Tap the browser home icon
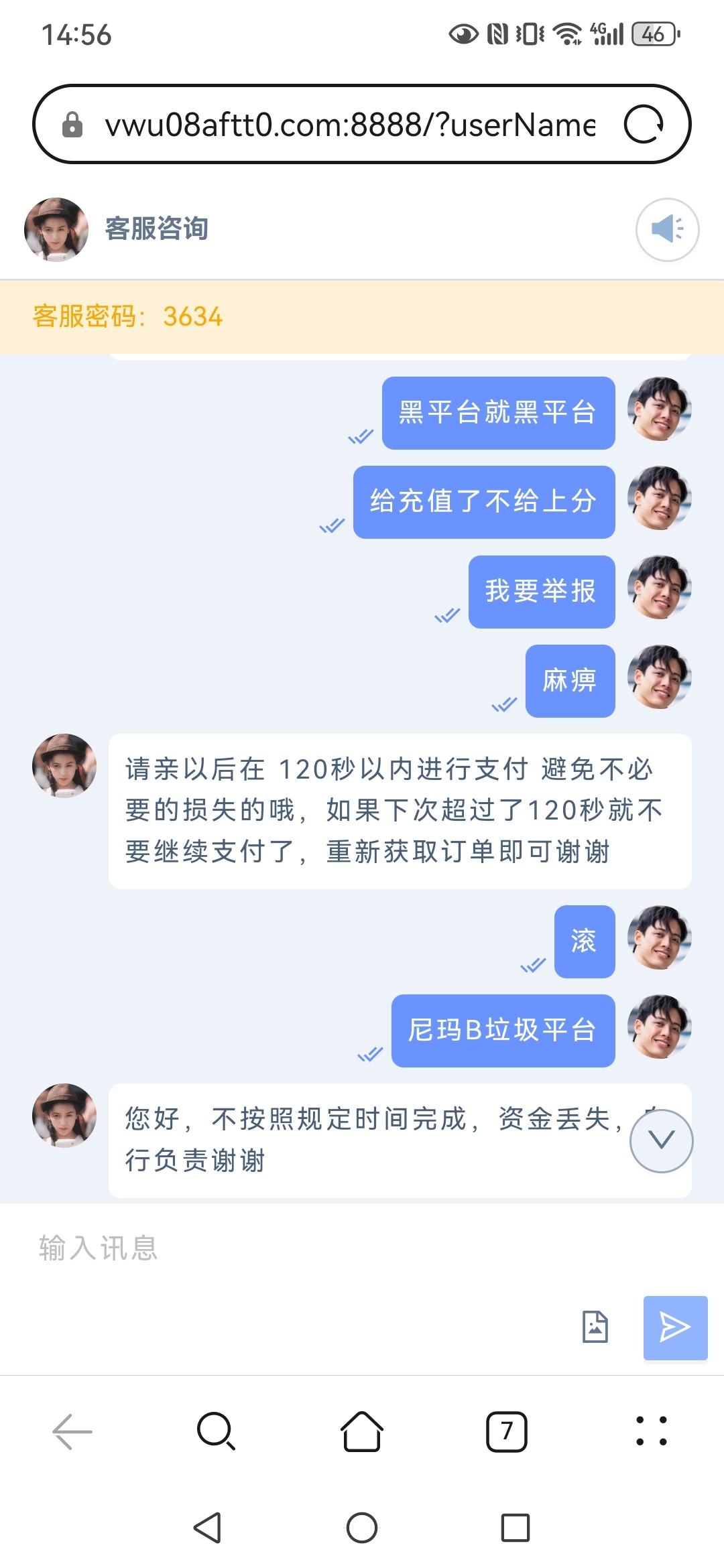724x1568 pixels. point(361,1431)
